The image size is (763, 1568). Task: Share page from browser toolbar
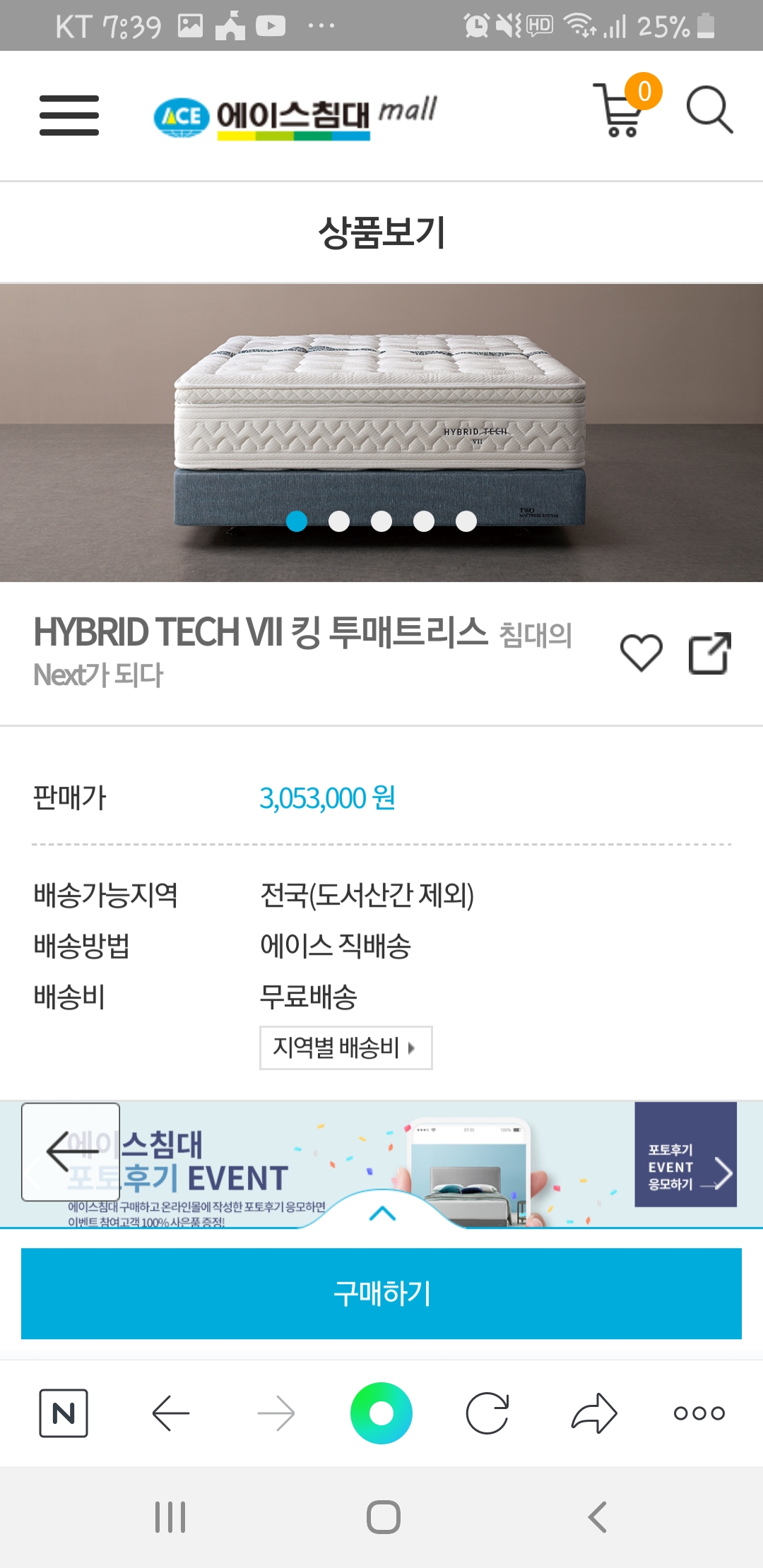(x=593, y=1413)
